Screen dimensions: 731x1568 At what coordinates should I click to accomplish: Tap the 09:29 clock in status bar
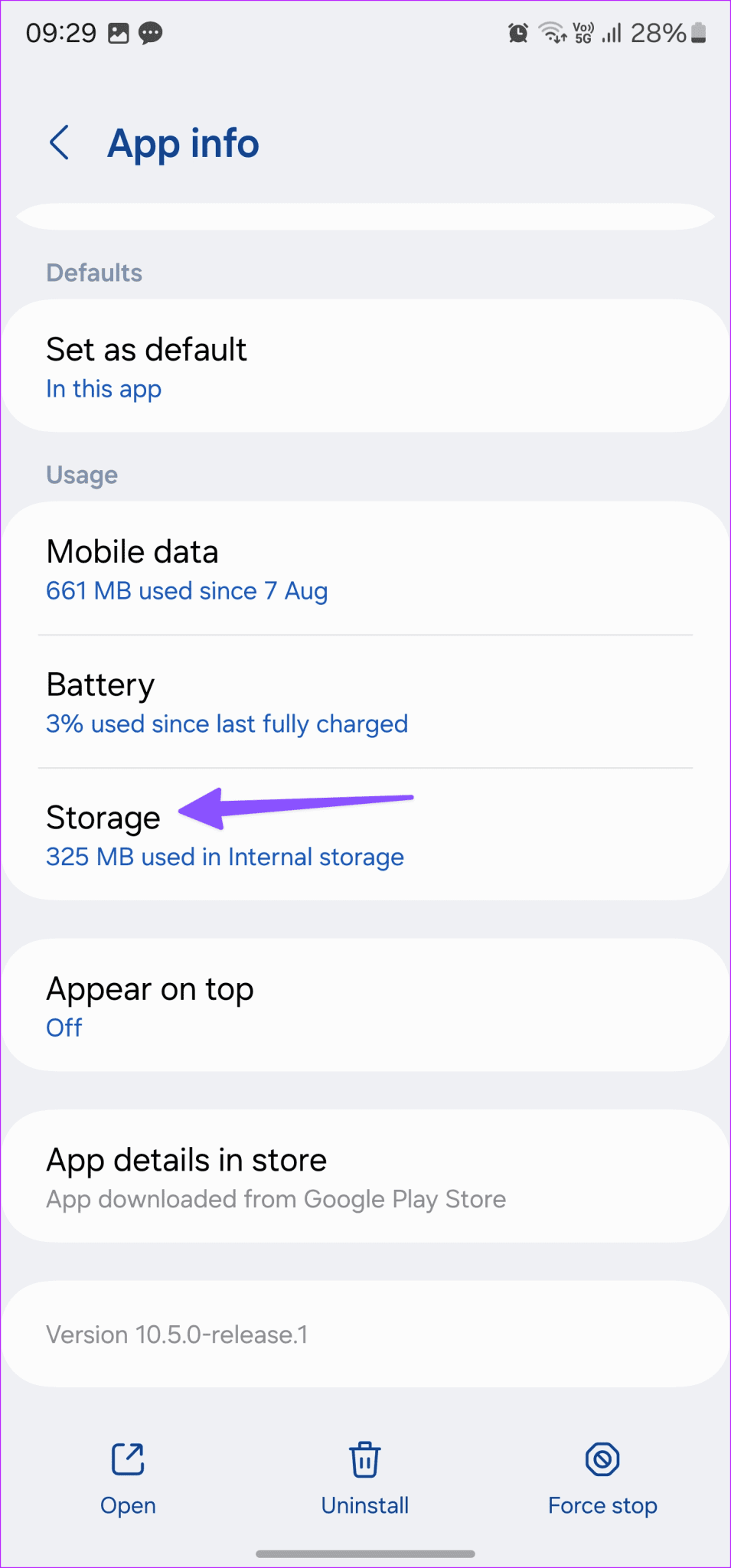[x=60, y=32]
